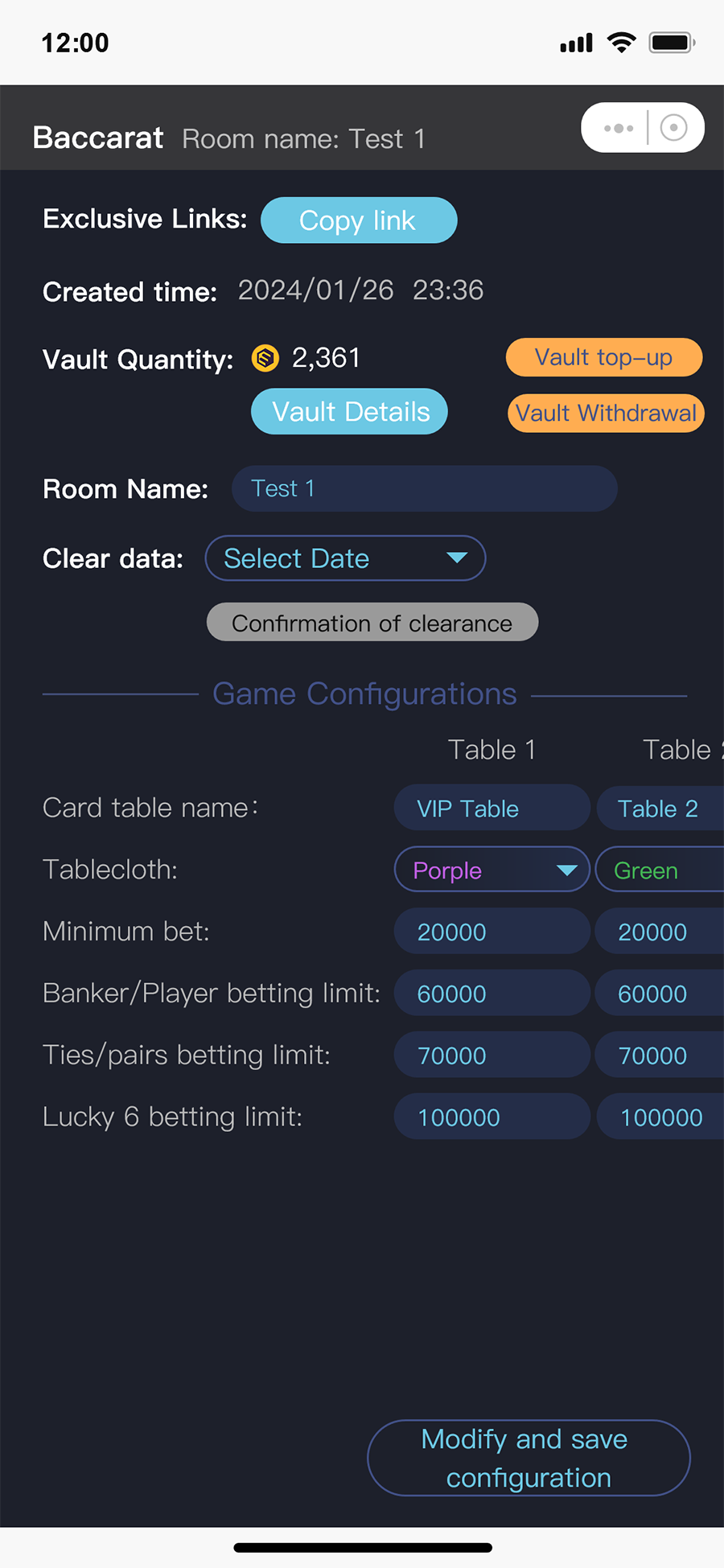The width and height of the screenshot is (724, 1568).
Task: Edit Table 1 Ties/pairs betting limit
Action: coord(492,1056)
